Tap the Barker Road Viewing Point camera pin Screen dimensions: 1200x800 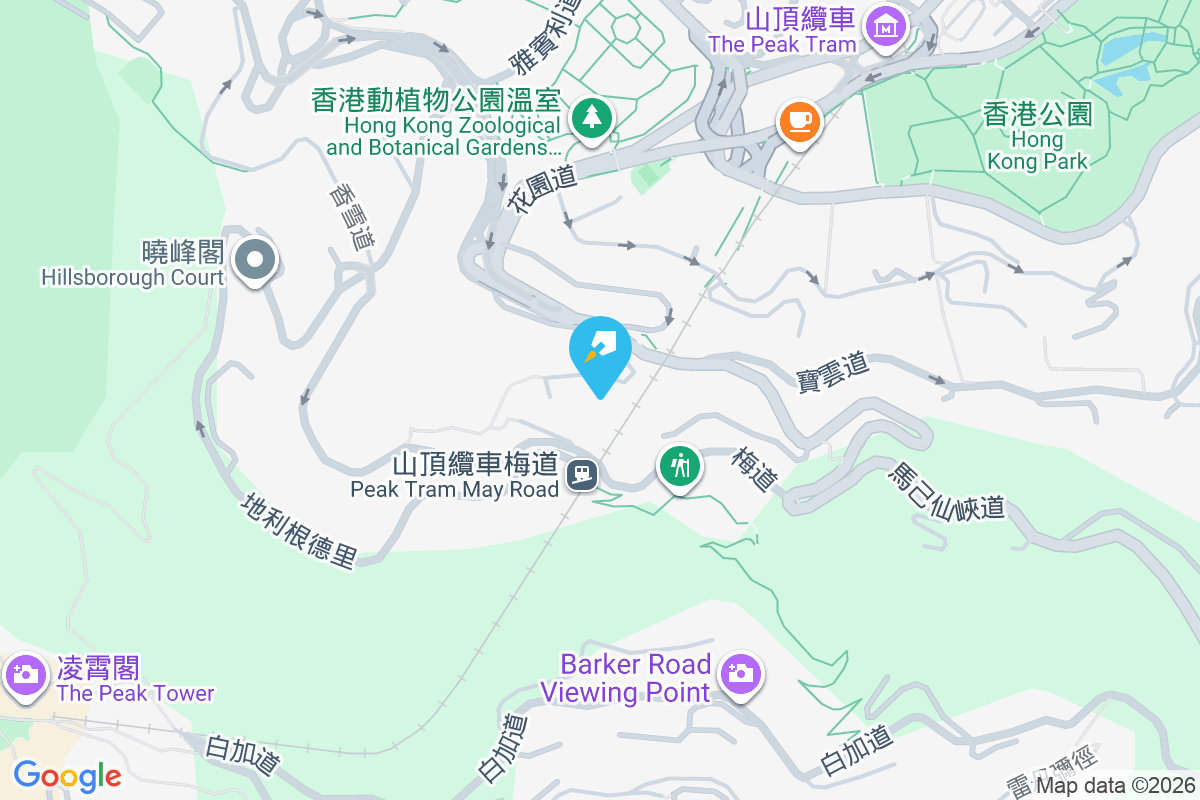click(x=740, y=675)
